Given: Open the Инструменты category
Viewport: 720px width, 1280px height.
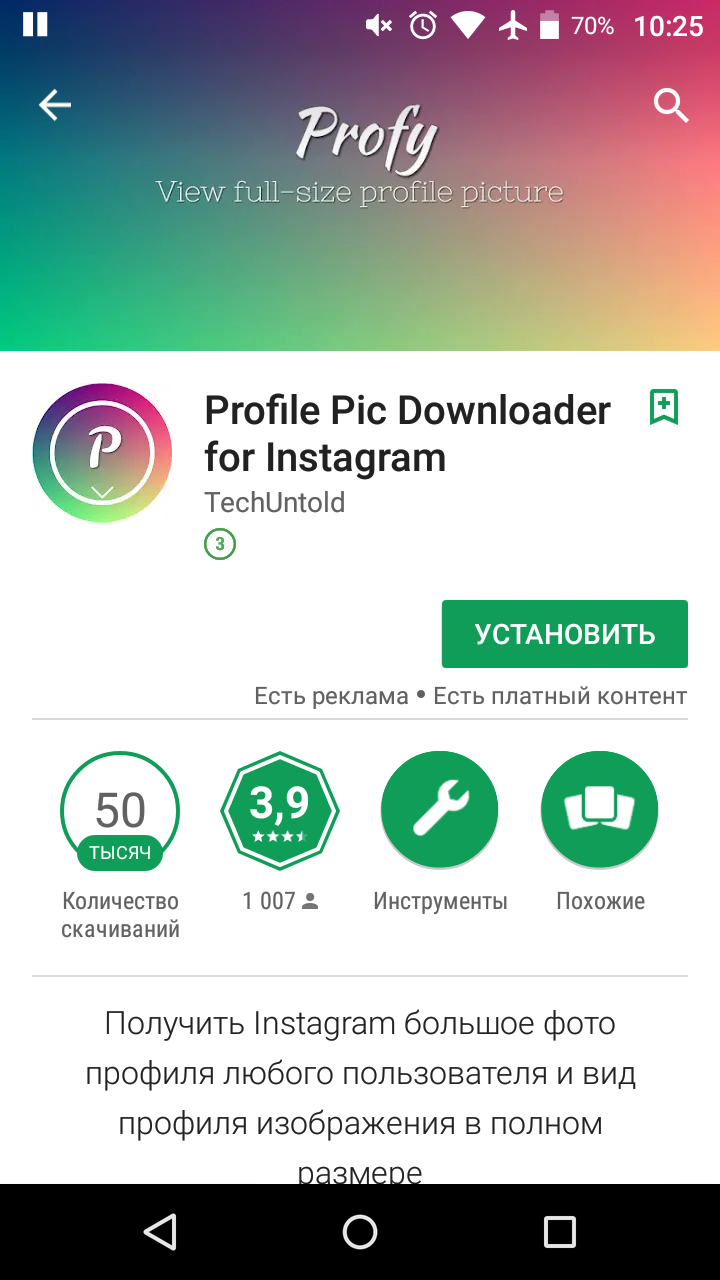Looking at the screenshot, I should point(440,810).
